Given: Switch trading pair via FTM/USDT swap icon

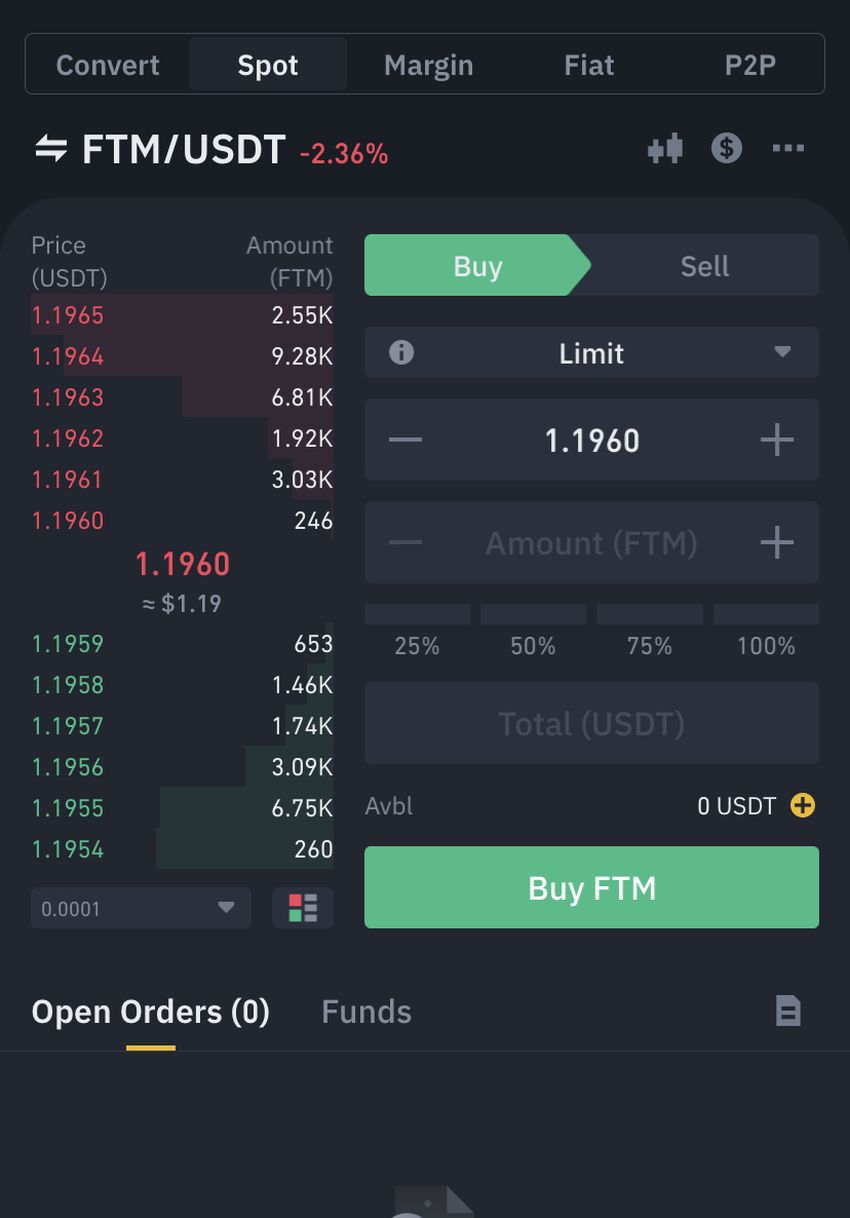Looking at the screenshot, I should pyautogui.click(x=51, y=150).
